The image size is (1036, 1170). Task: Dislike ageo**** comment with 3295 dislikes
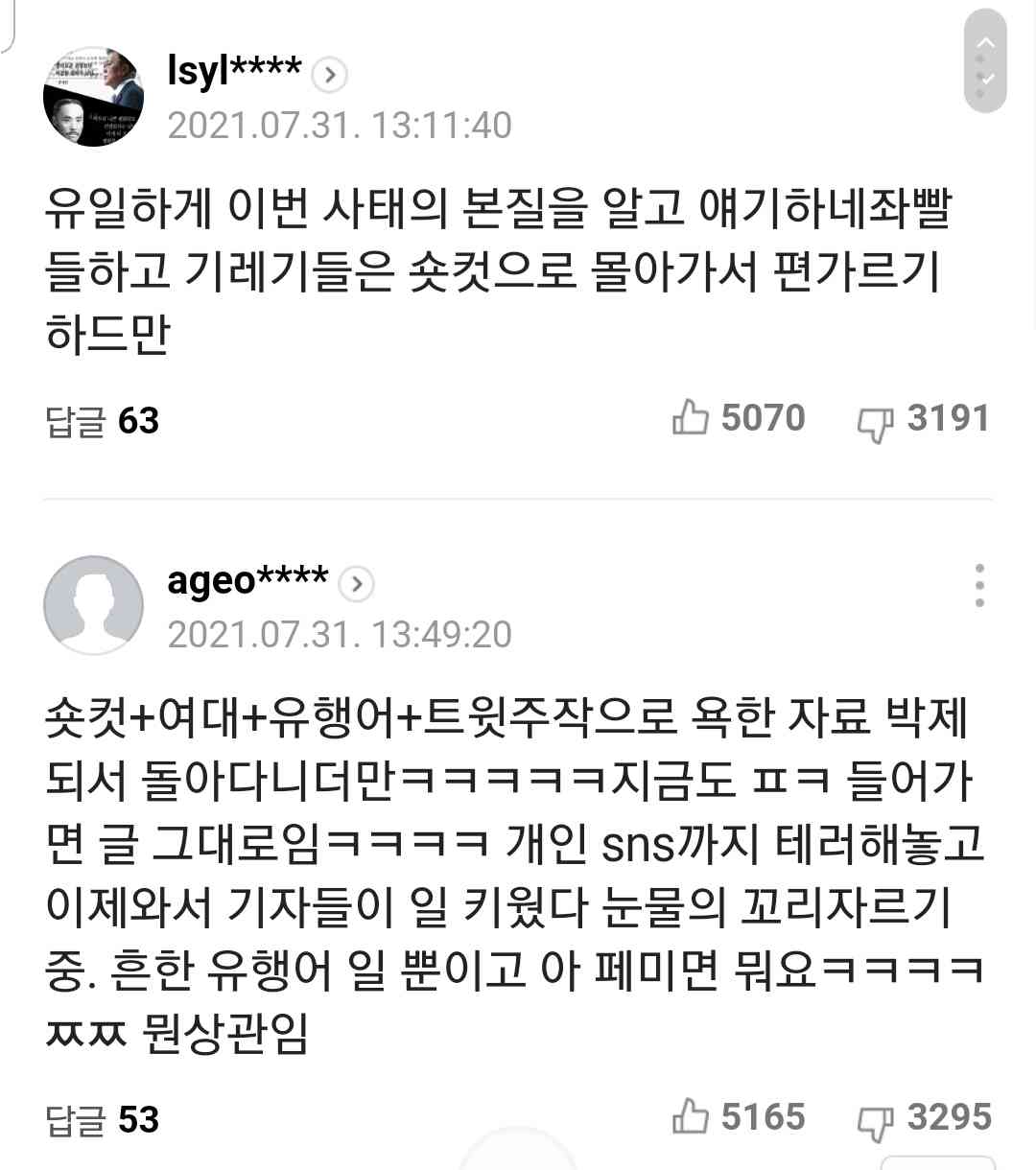tap(923, 1118)
